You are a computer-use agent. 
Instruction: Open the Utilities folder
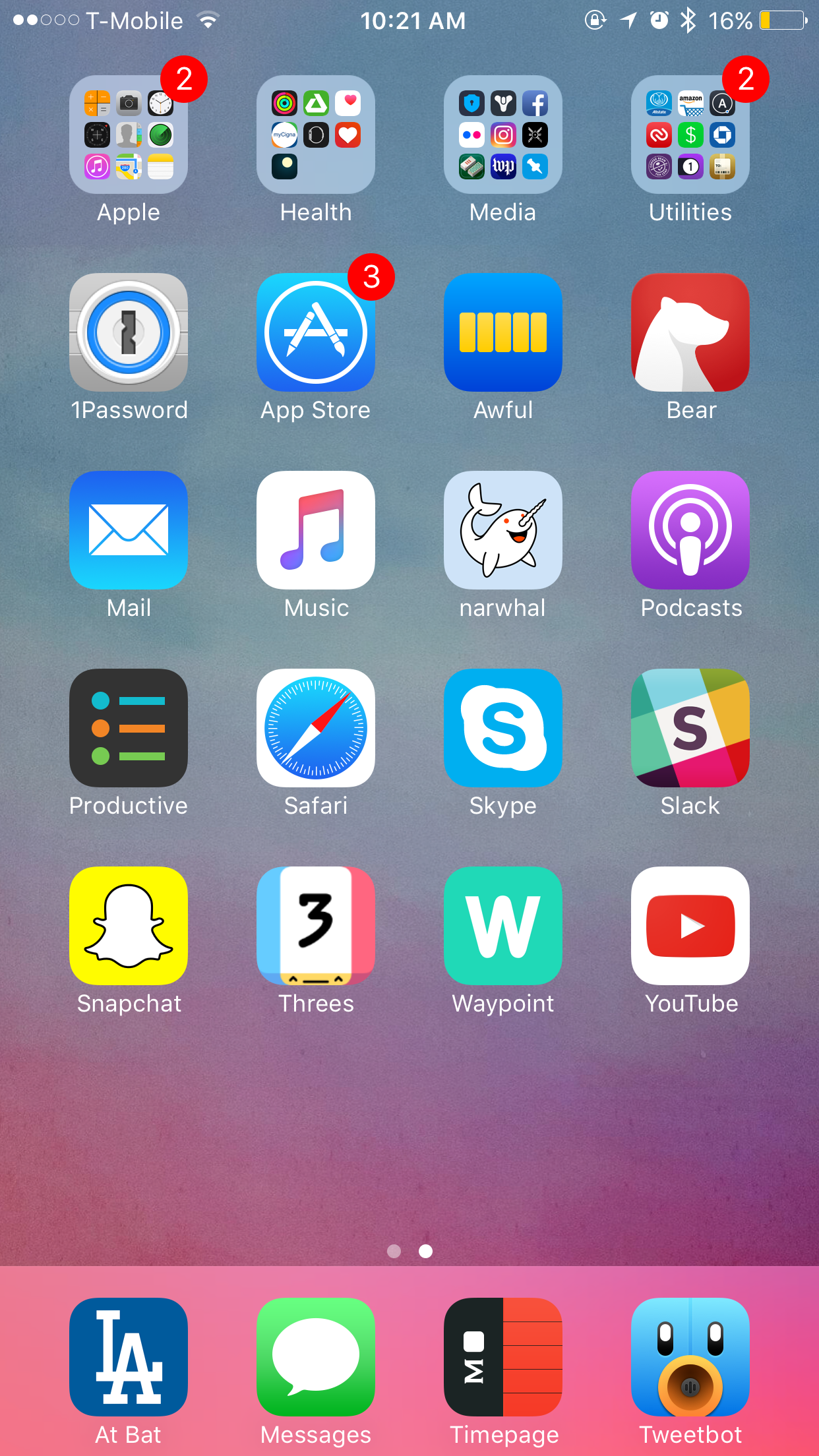pyautogui.click(x=690, y=135)
